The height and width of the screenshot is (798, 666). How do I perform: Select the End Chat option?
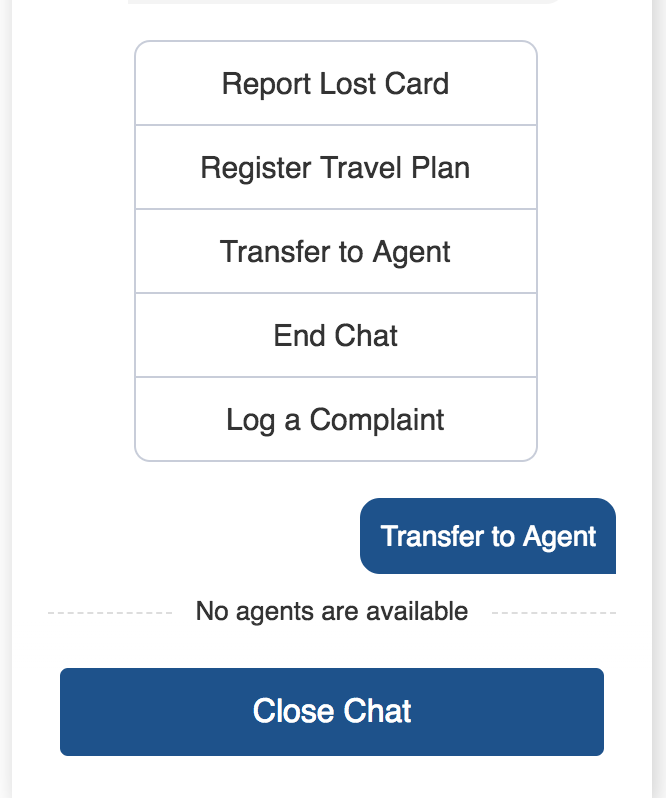pyautogui.click(x=335, y=336)
